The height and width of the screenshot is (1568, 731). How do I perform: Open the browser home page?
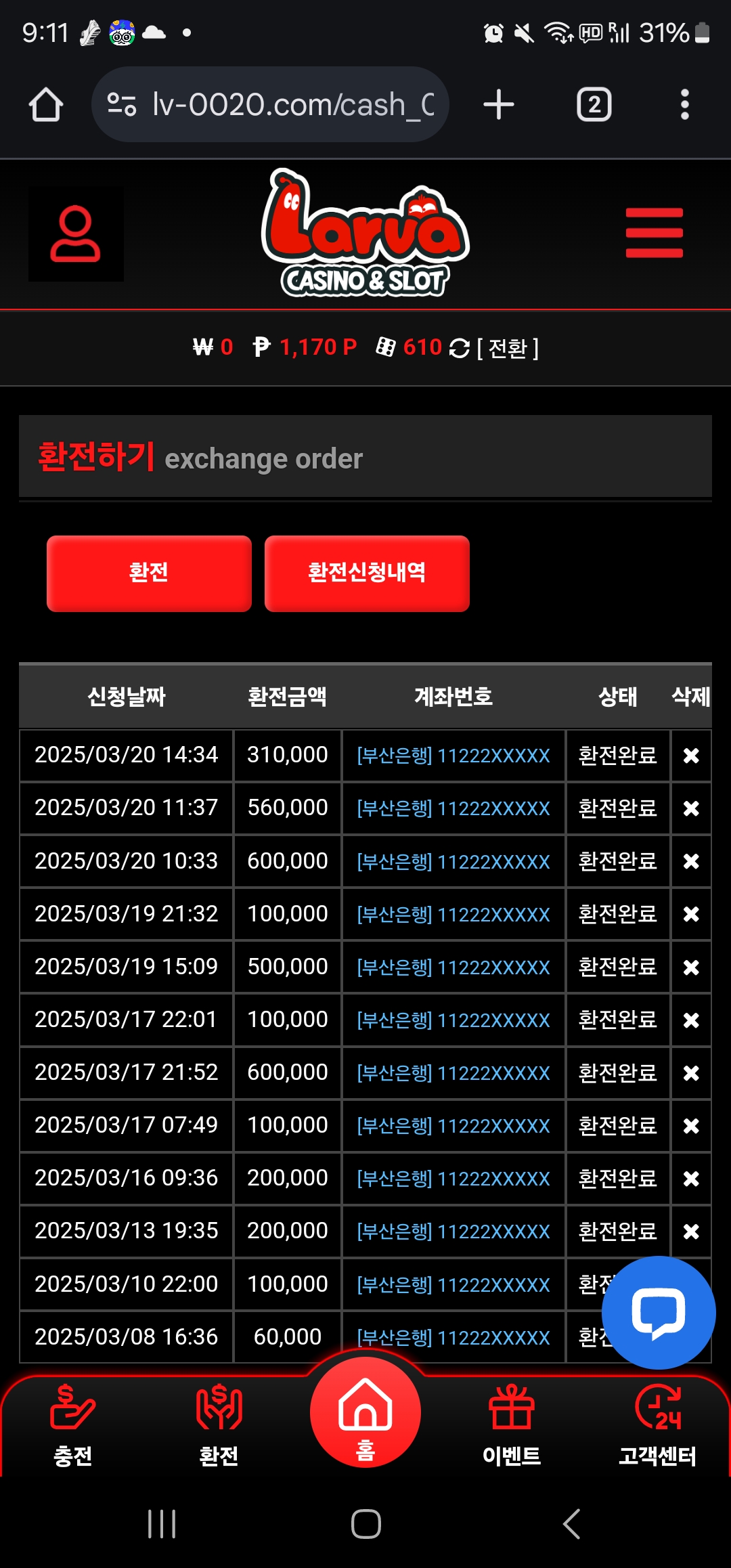tap(46, 105)
